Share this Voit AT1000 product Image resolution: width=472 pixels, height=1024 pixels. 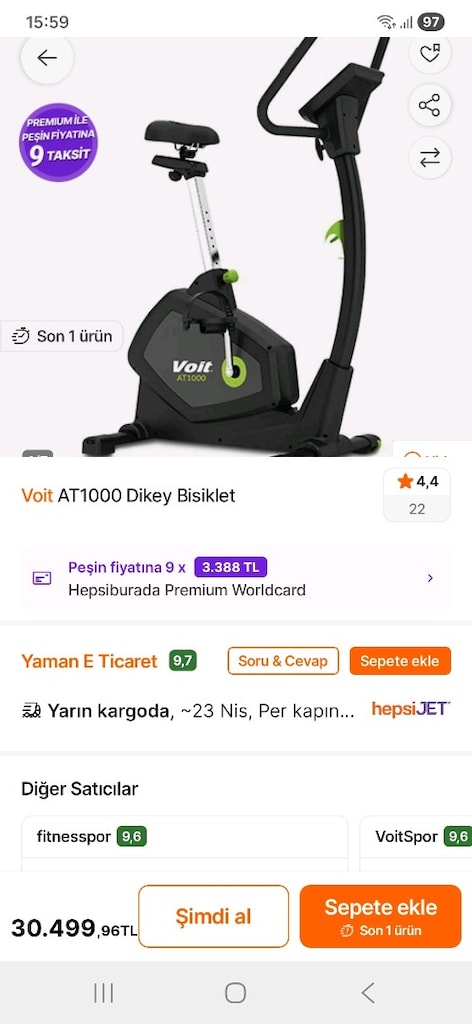[430, 105]
